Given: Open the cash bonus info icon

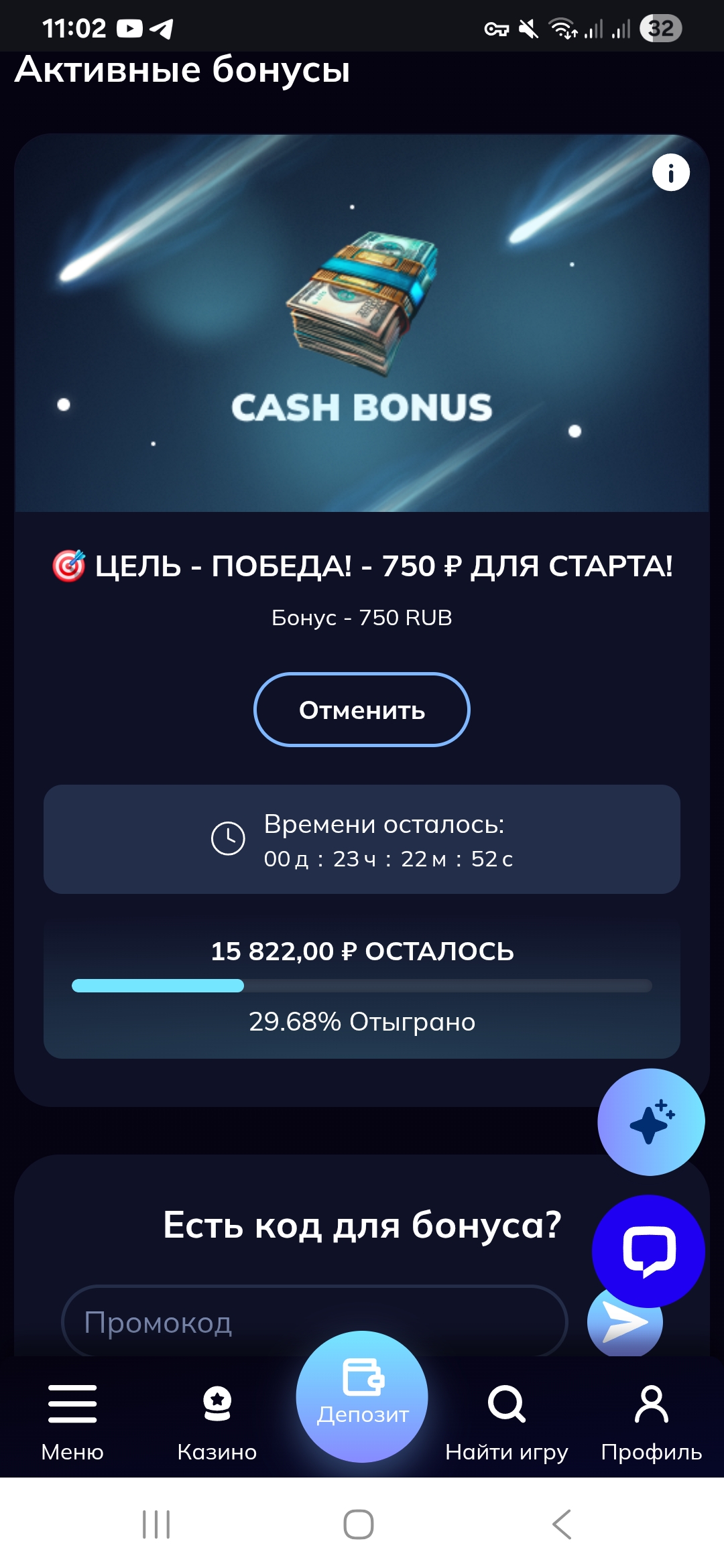Looking at the screenshot, I should click(670, 173).
